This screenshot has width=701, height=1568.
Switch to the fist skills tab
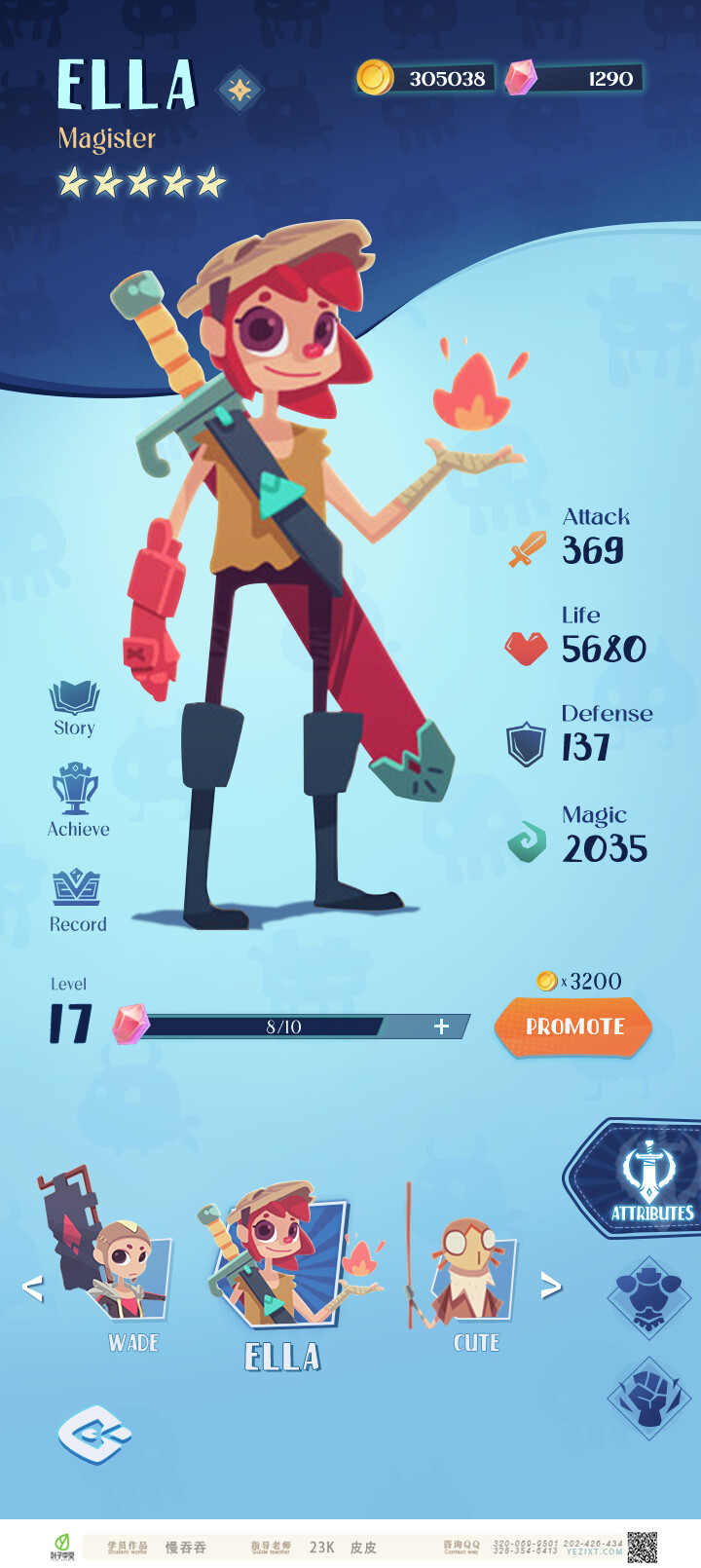(648, 1398)
